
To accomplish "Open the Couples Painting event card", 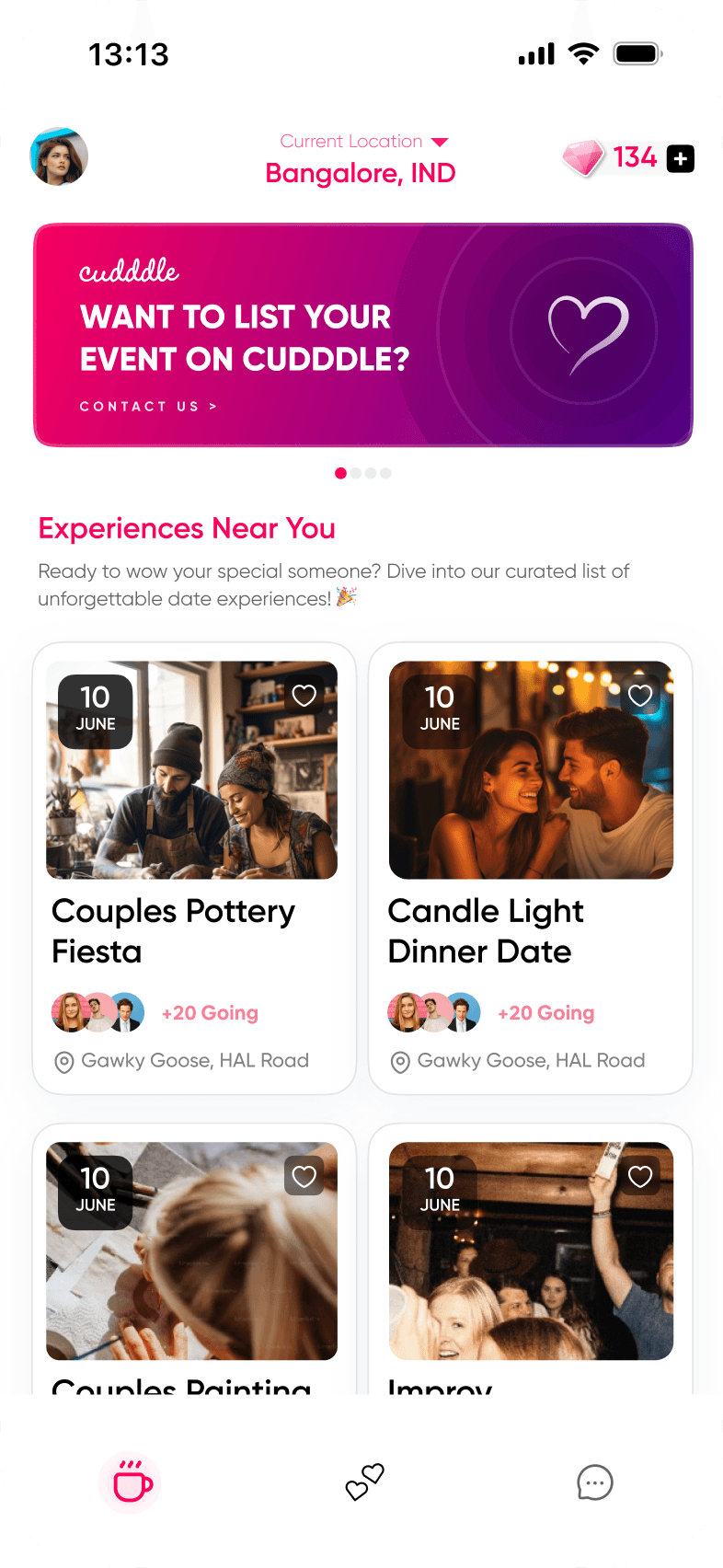I will coord(194,1259).
